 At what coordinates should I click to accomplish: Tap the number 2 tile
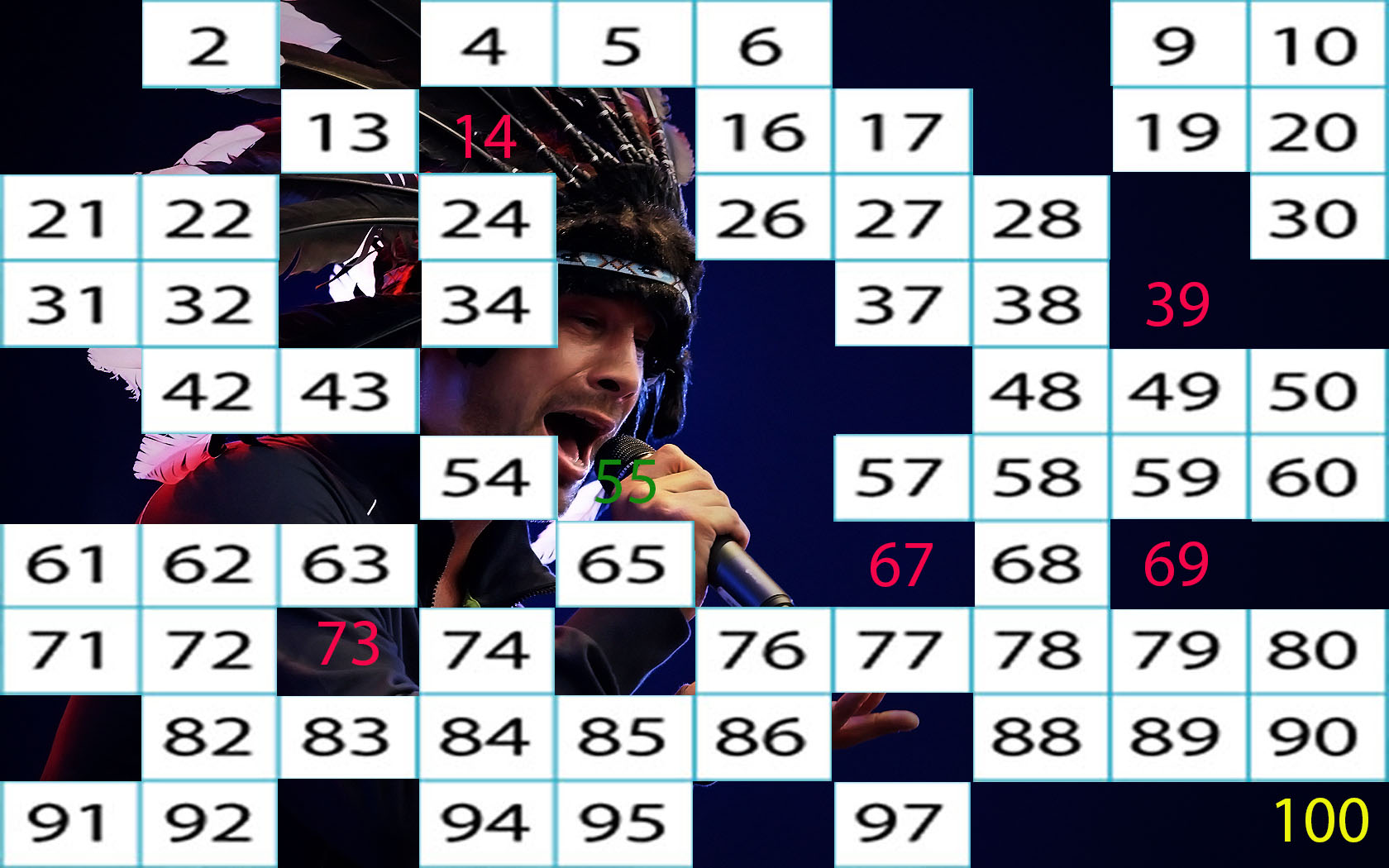210,45
